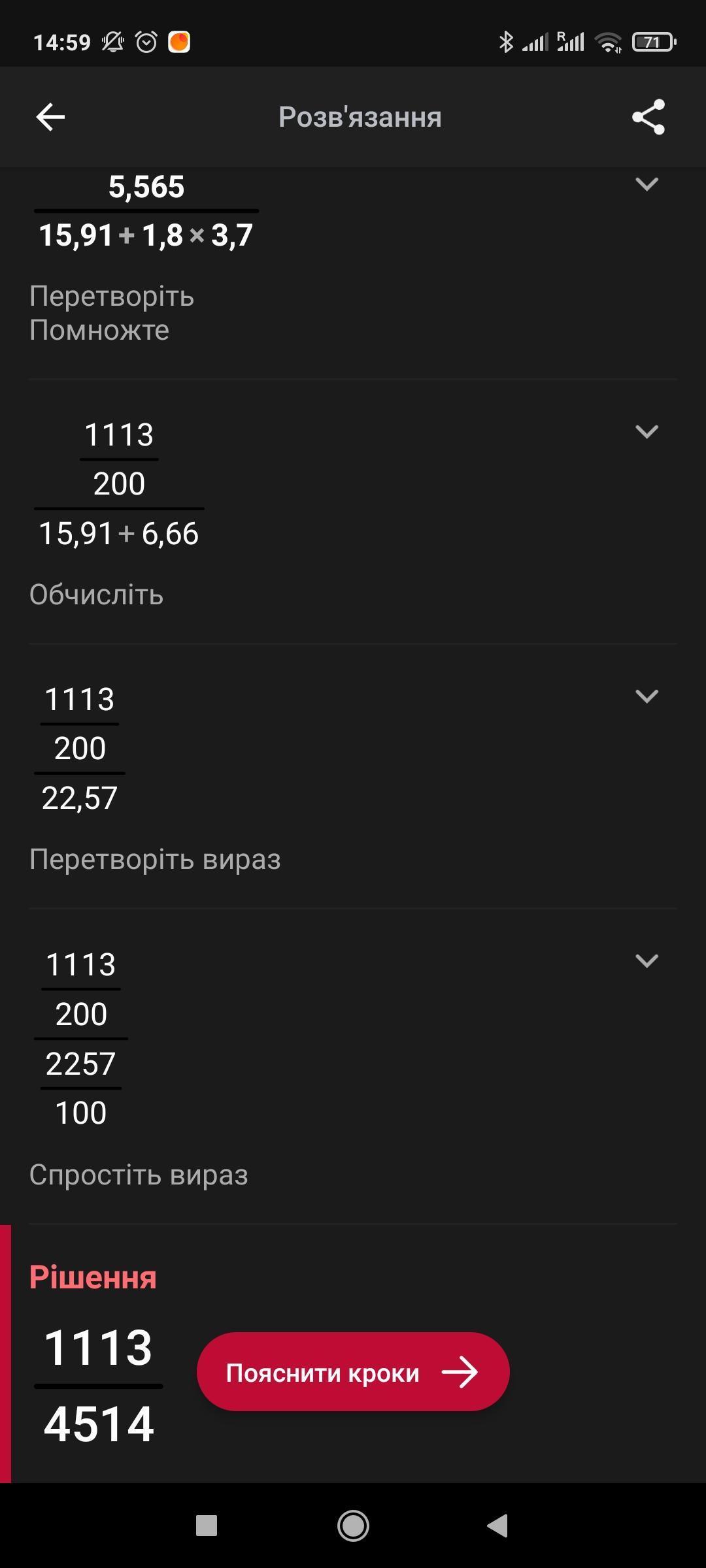Expand the Перетворіть вираз step
706x1568 pixels.
point(647,696)
